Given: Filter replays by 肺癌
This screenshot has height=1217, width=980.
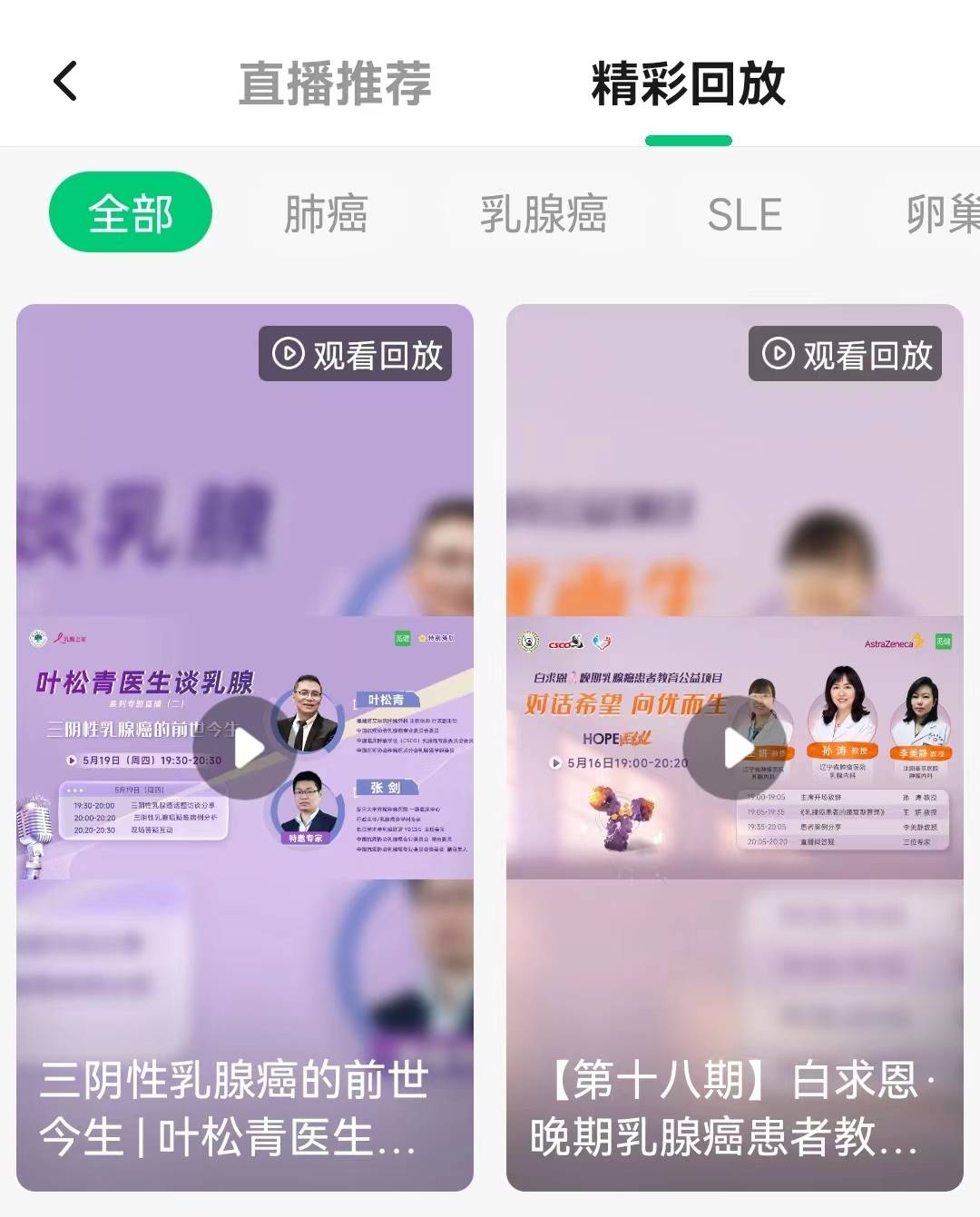Looking at the screenshot, I should pyautogui.click(x=325, y=214).
